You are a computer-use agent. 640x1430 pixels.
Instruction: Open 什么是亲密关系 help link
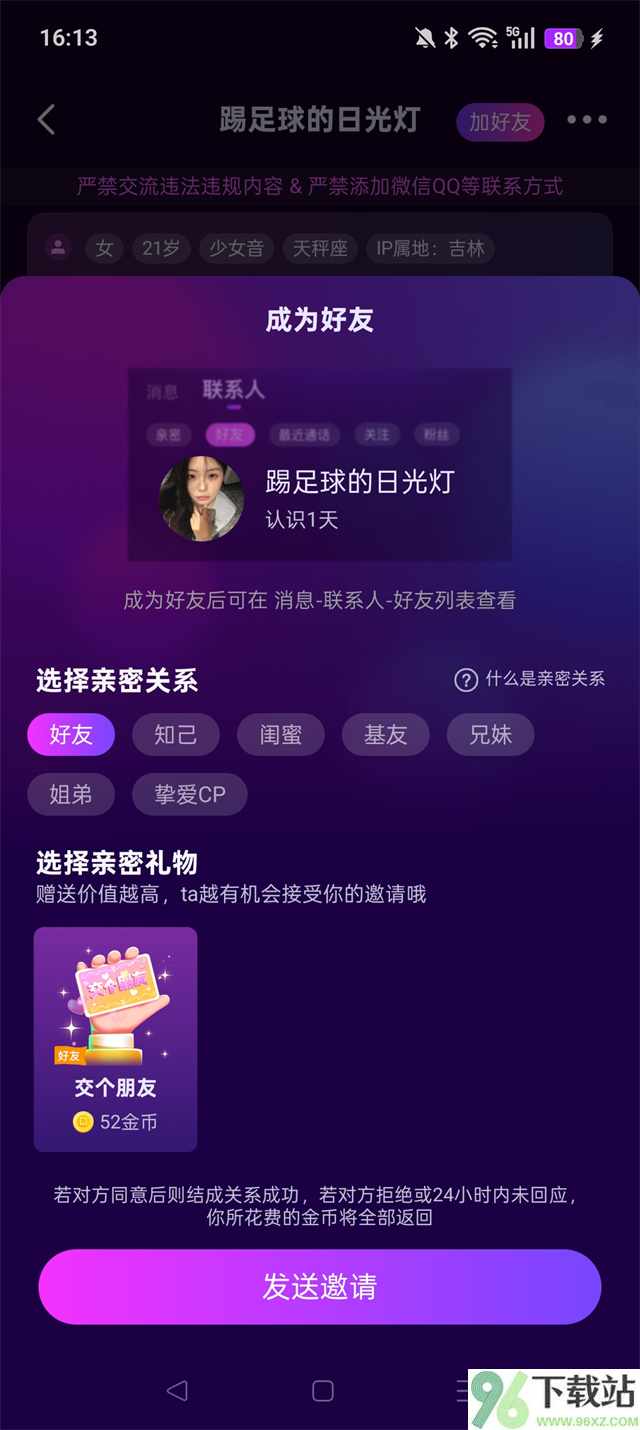point(531,680)
